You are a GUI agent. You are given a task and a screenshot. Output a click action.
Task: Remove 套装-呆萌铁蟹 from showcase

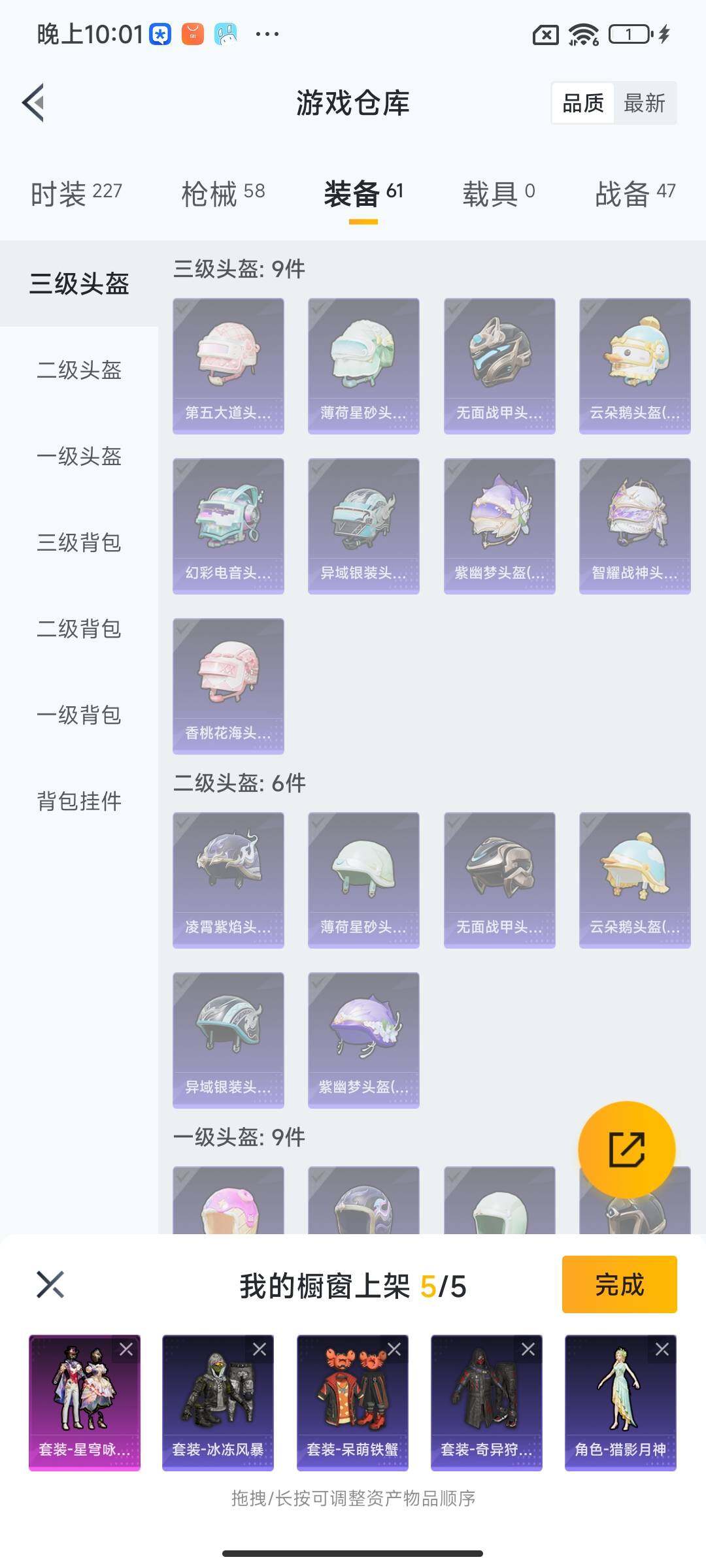click(394, 1350)
